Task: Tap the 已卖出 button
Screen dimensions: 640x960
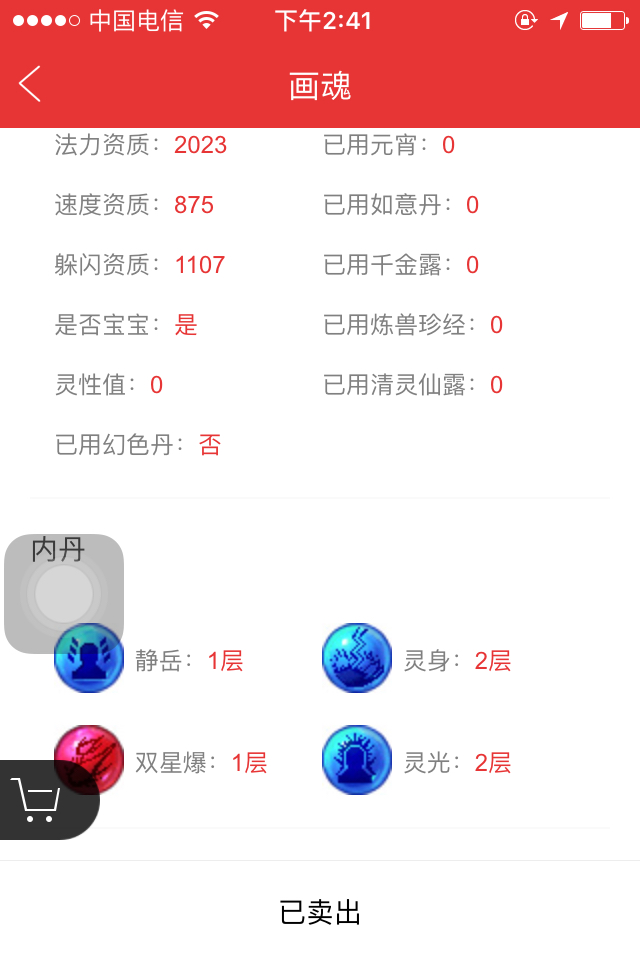Action: point(320,911)
